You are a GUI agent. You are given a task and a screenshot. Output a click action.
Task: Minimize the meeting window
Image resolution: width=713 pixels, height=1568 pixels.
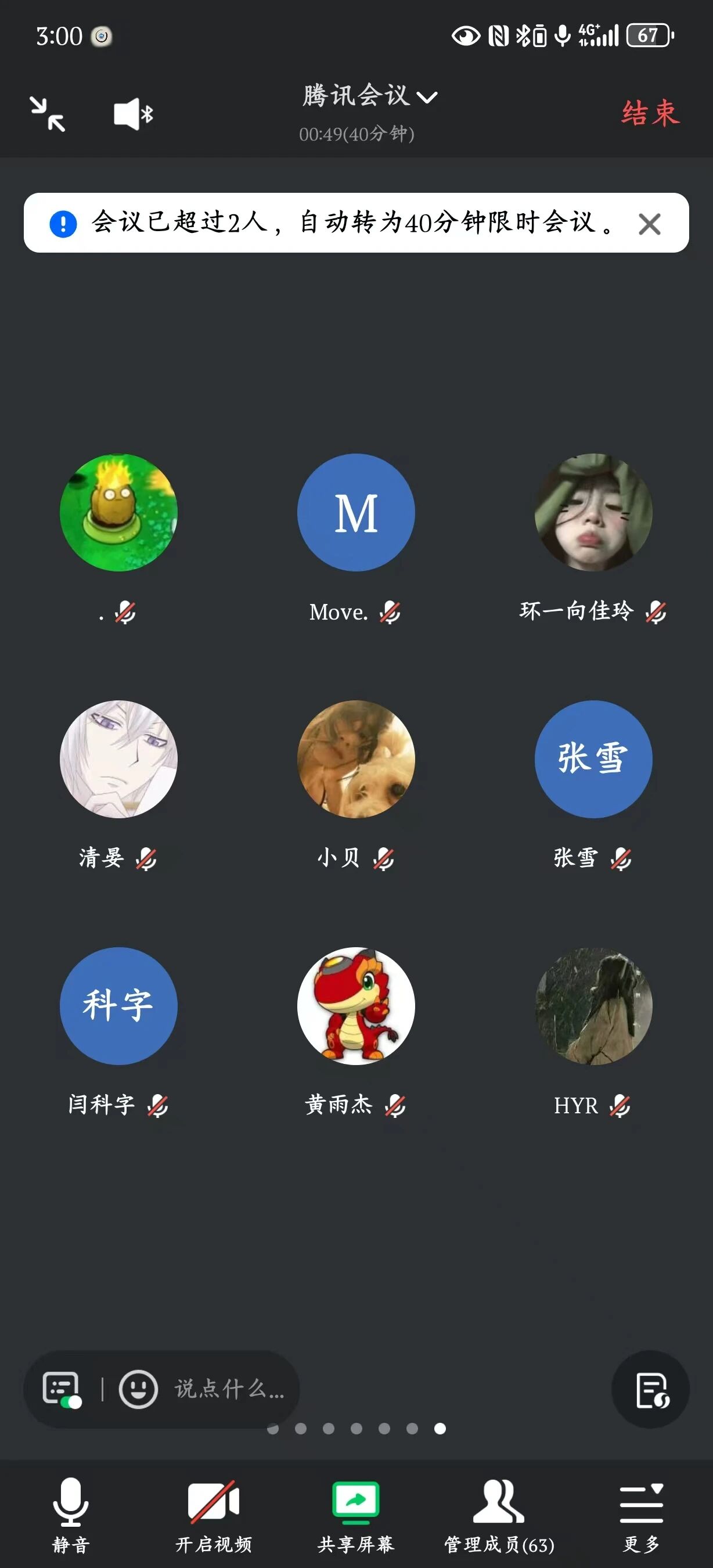coord(48,114)
